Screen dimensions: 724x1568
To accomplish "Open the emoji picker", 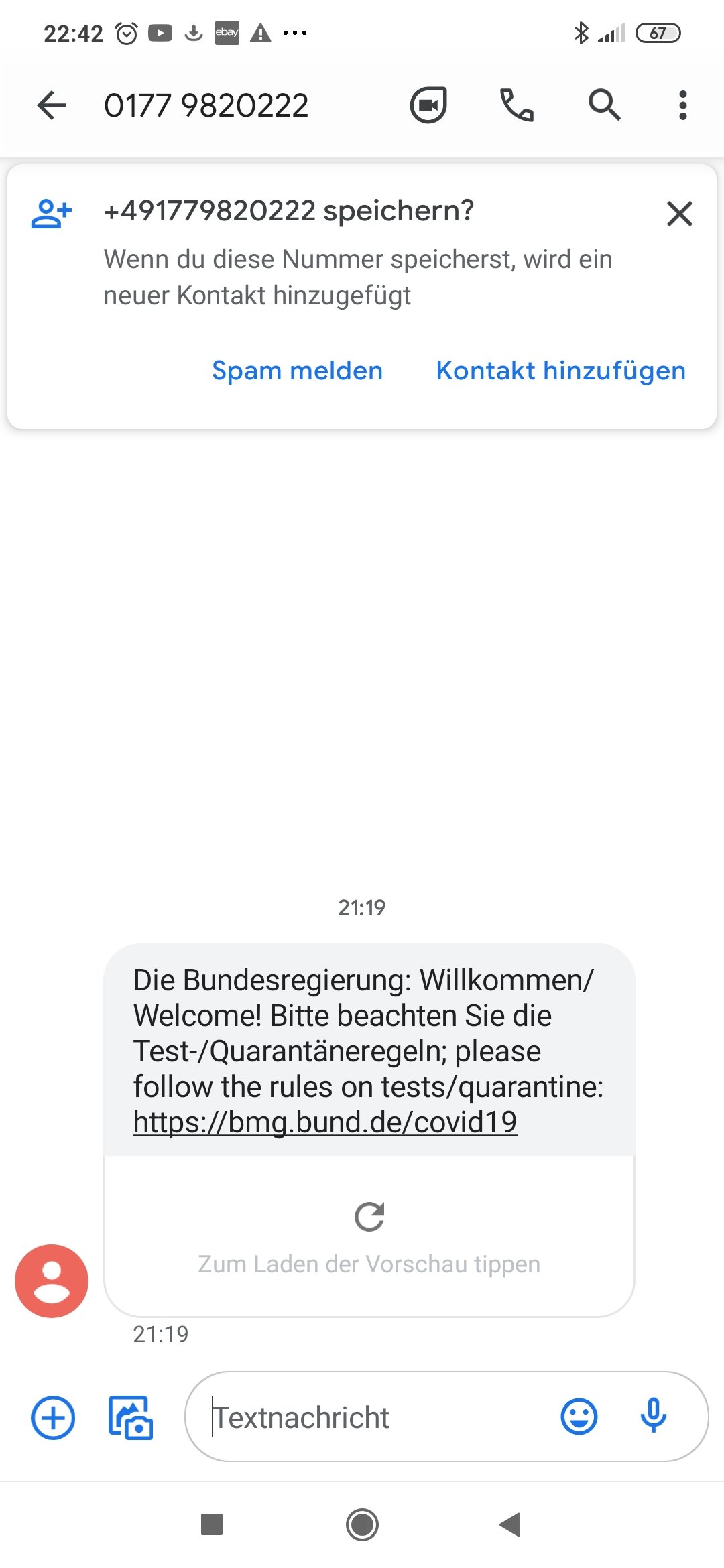I will [x=579, y=1417].
